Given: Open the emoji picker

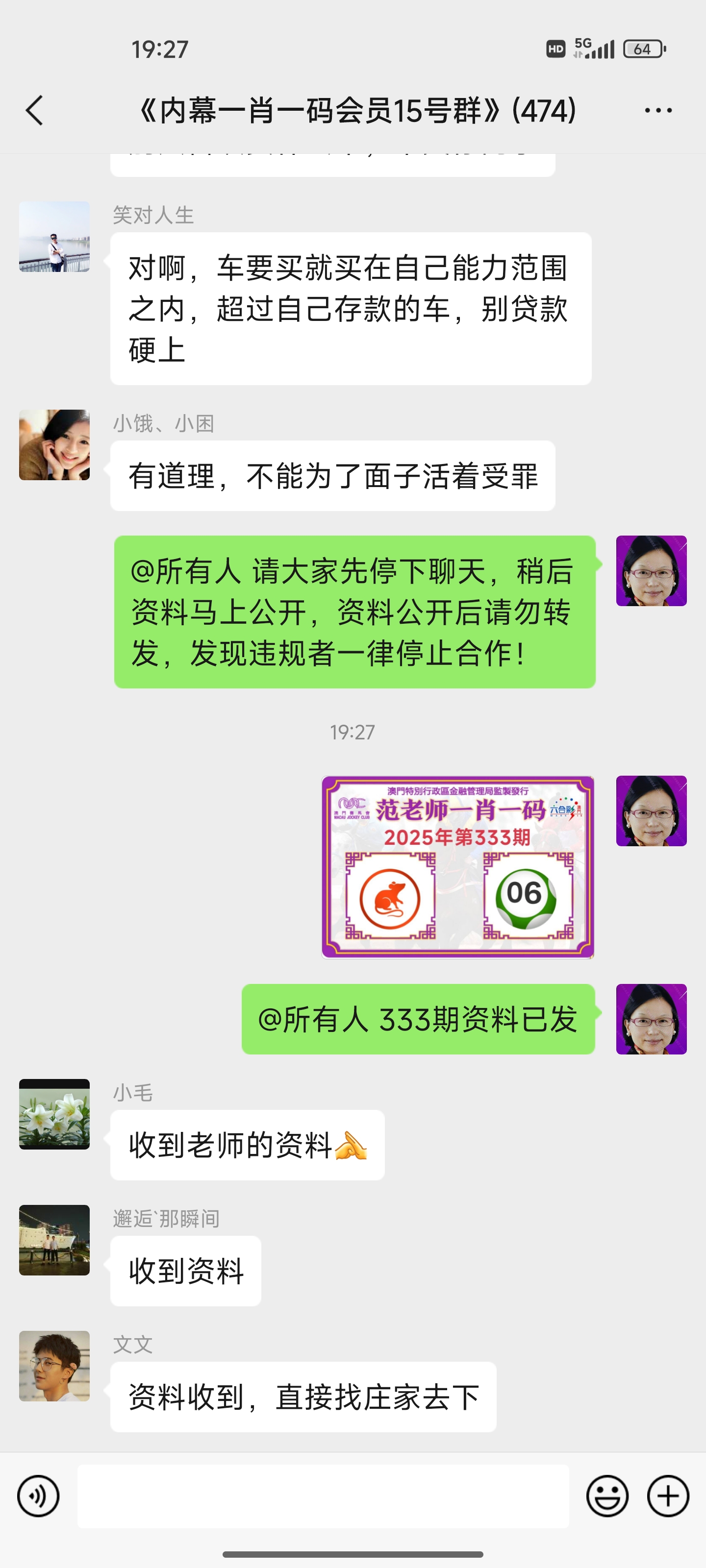Looking at the screenshot, I should 606,1495.
